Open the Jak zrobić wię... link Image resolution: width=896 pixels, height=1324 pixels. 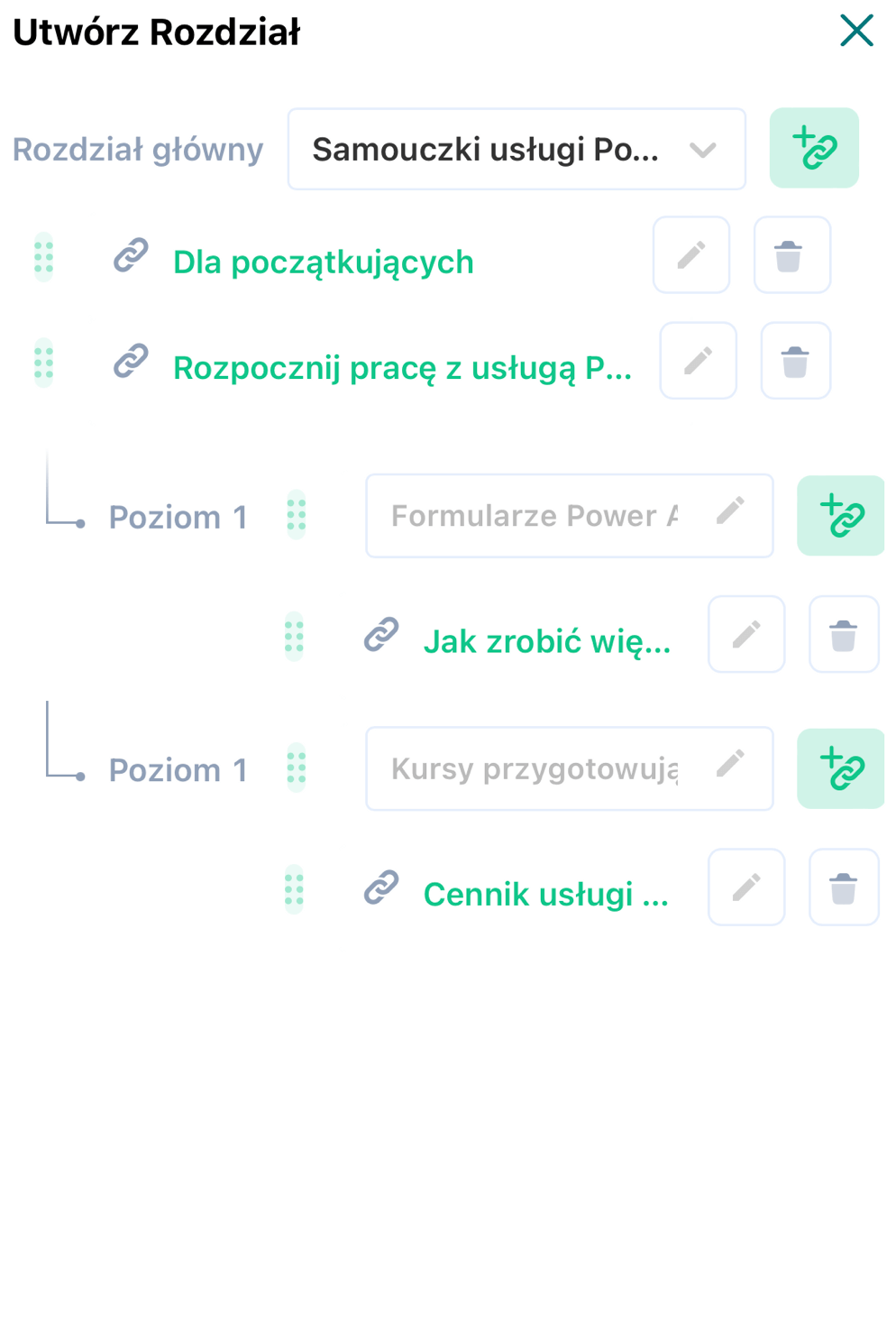[x=546, y=641]
